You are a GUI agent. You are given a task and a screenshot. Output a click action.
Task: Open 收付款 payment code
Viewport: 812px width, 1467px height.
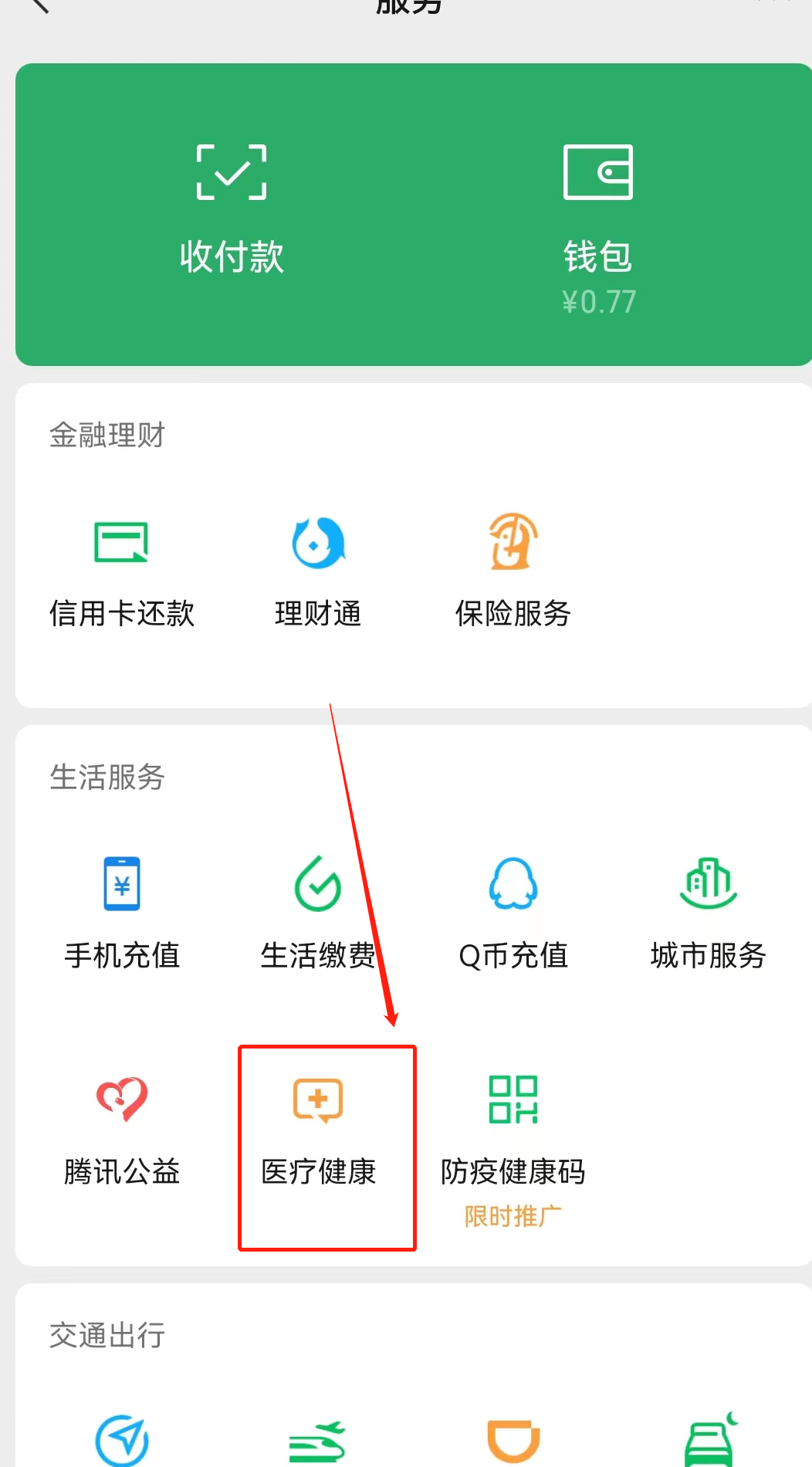pos(232,210)
